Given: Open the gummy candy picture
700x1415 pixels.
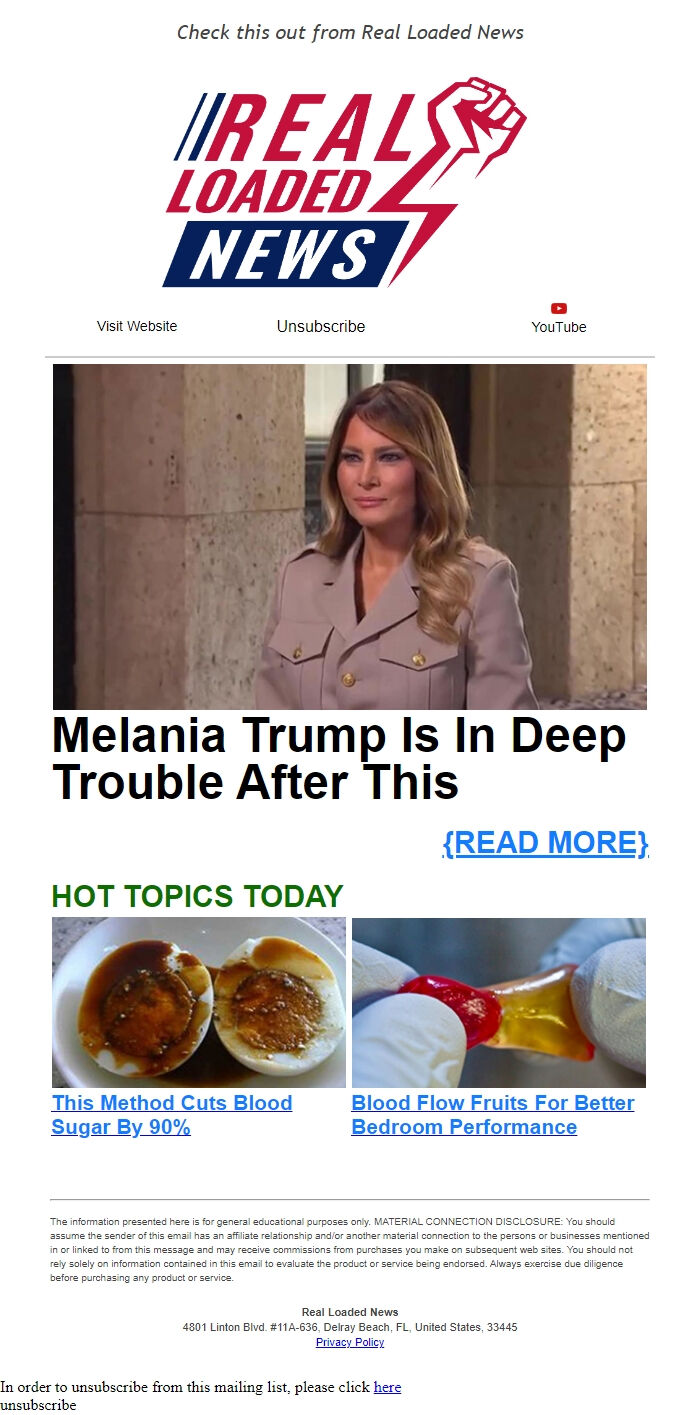Looking at the screenshot, I should pyautogui.click(x=498, y=1002).
